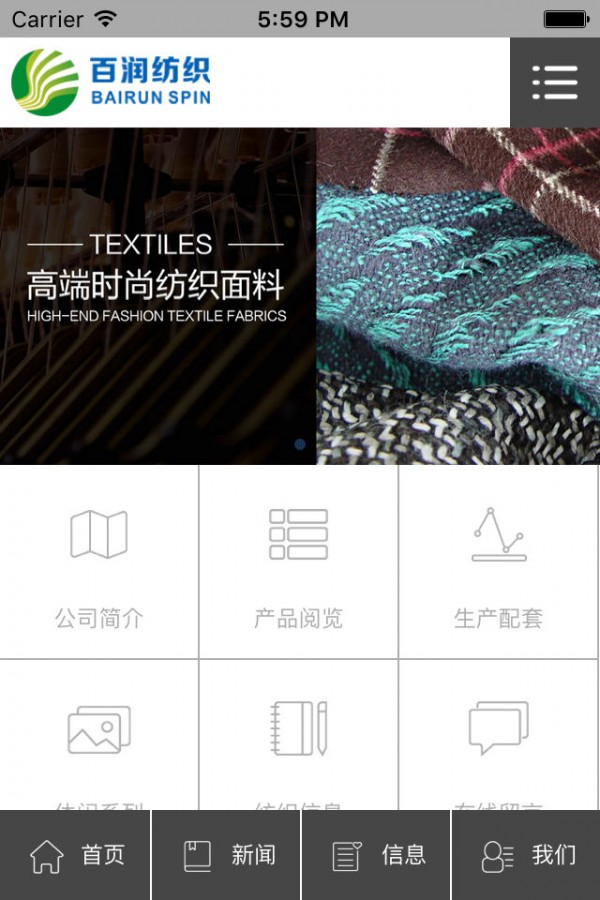Image resolution: width=600 pixels, height=900 pixels.
Task: Open the 生产配套 section
Action: (499, 562)
